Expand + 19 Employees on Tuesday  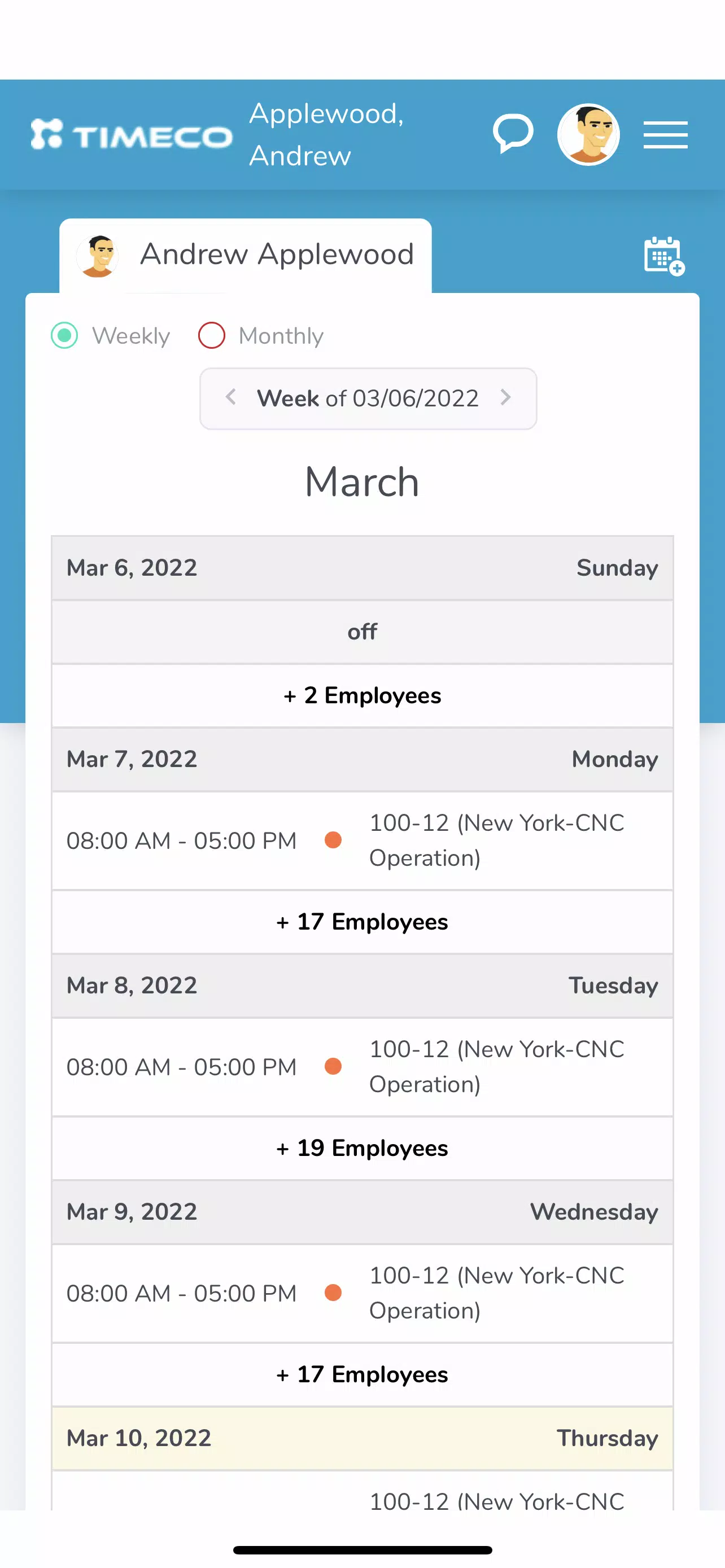(x=362, y=1148)
